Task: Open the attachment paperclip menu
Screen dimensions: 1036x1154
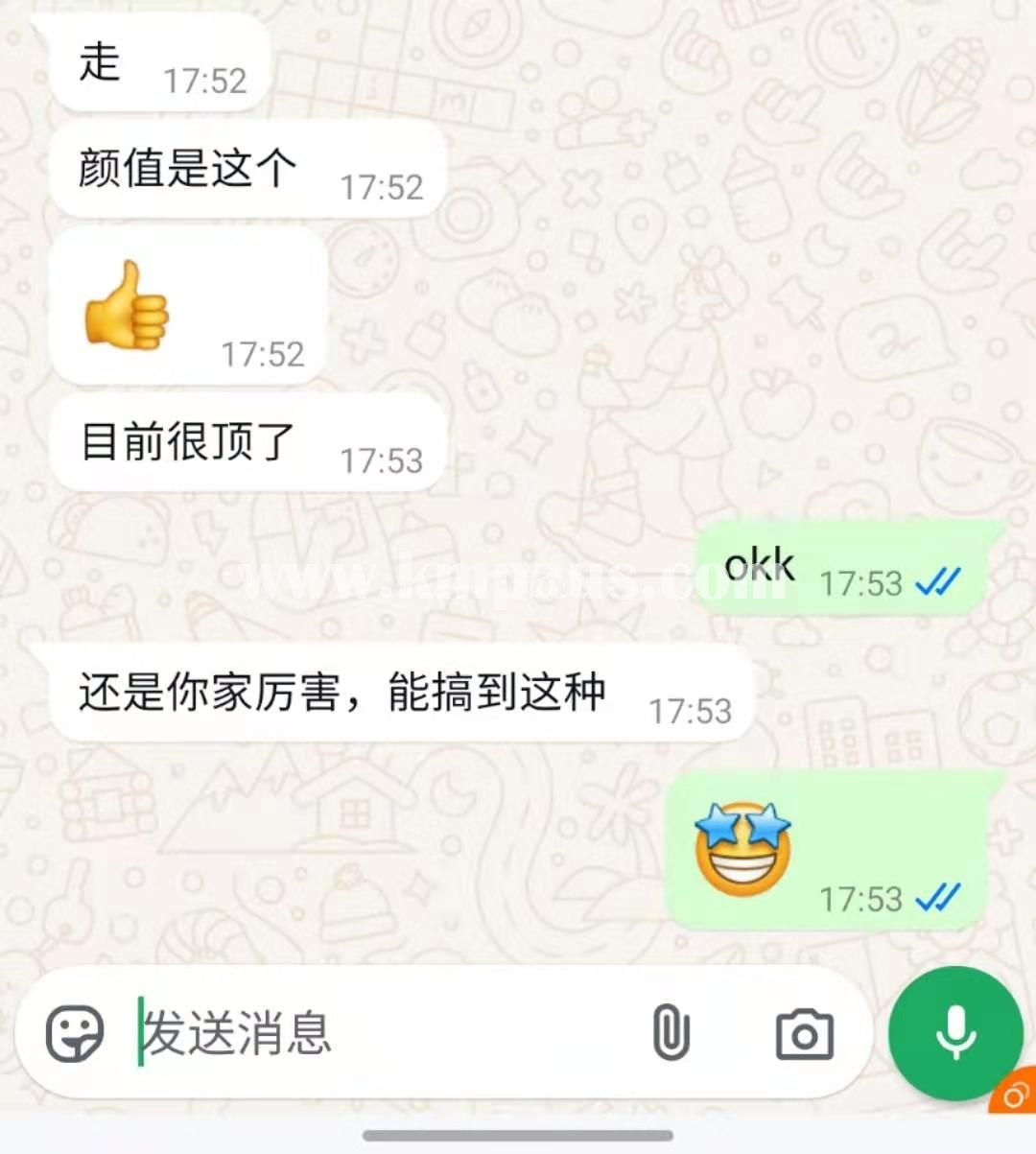Action: (x=671, y=1033)
